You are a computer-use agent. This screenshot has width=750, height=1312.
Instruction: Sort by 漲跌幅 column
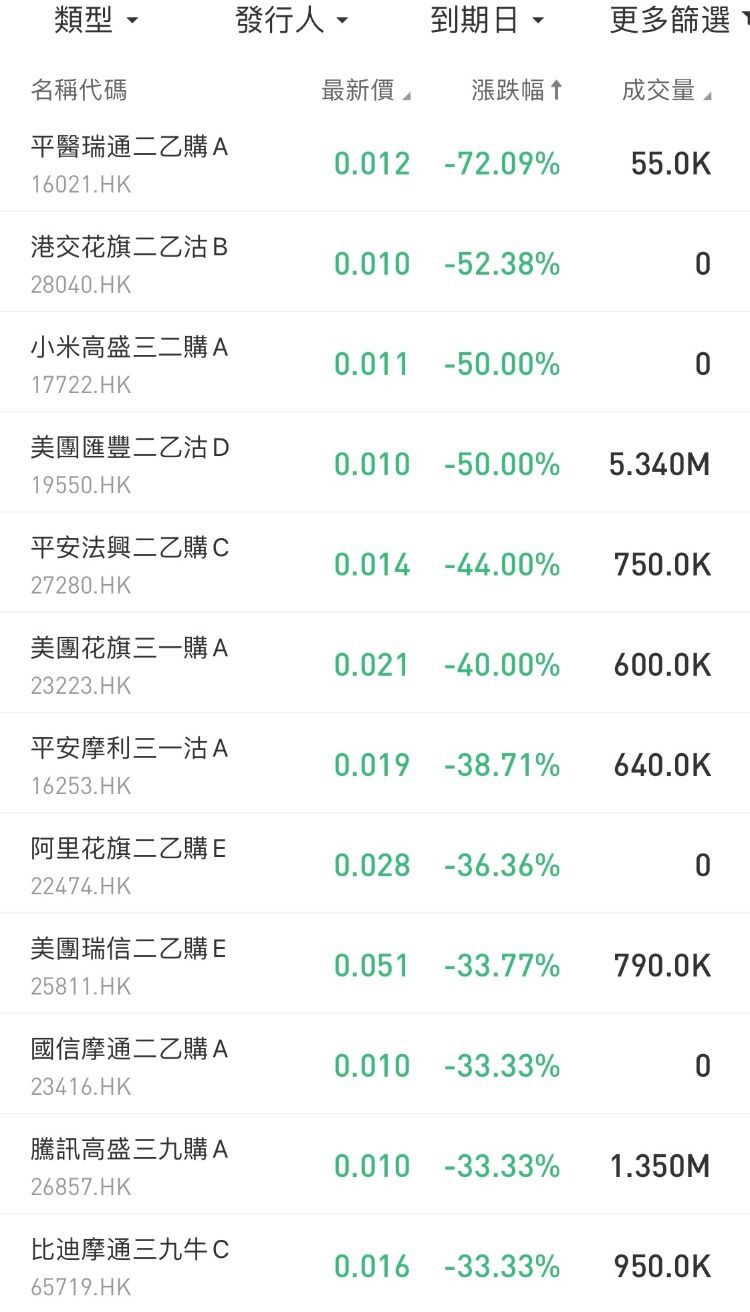(x=517, y=90)
